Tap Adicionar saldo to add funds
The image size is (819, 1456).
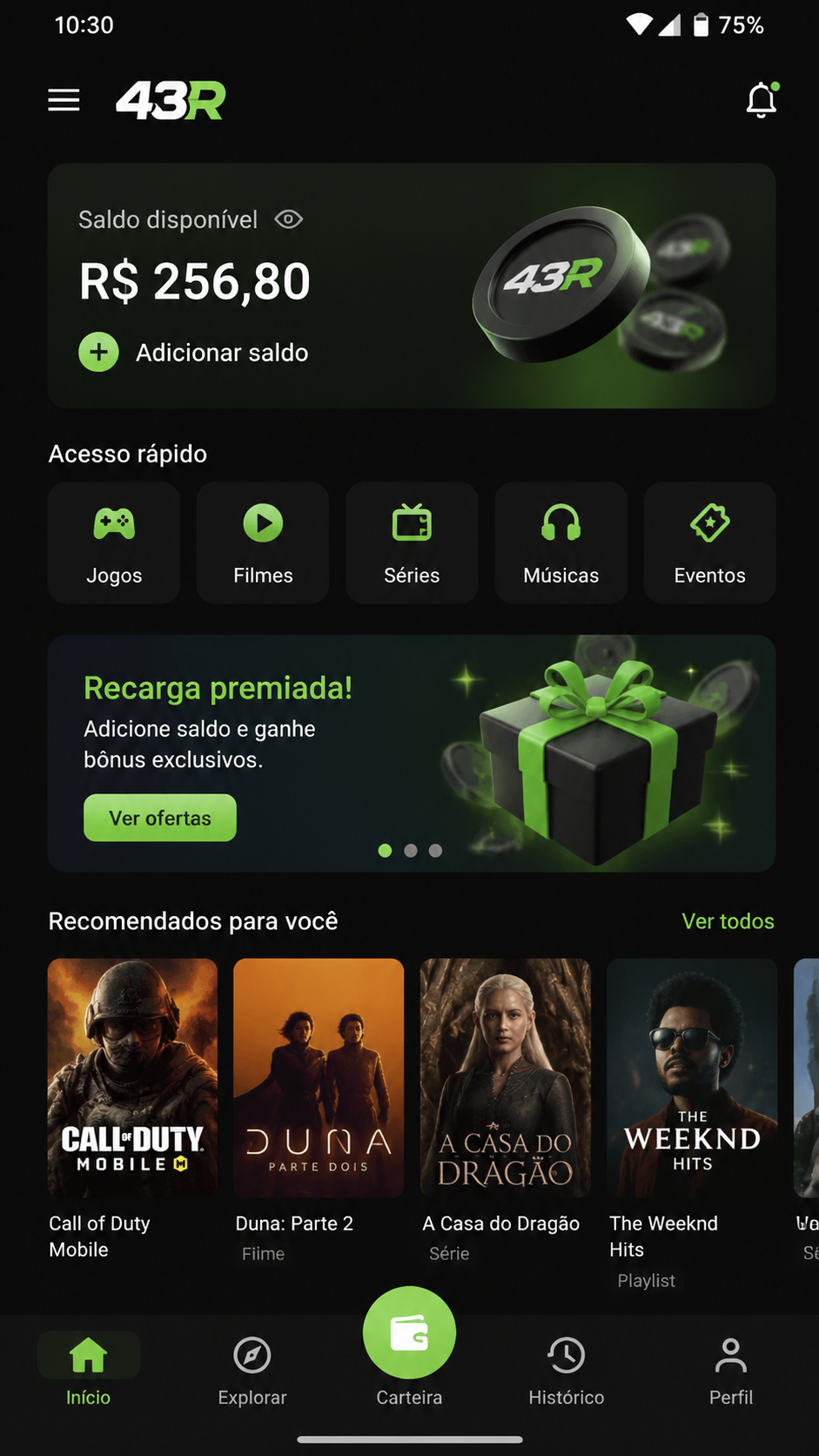pyautogui.click(x=194, y=353)
